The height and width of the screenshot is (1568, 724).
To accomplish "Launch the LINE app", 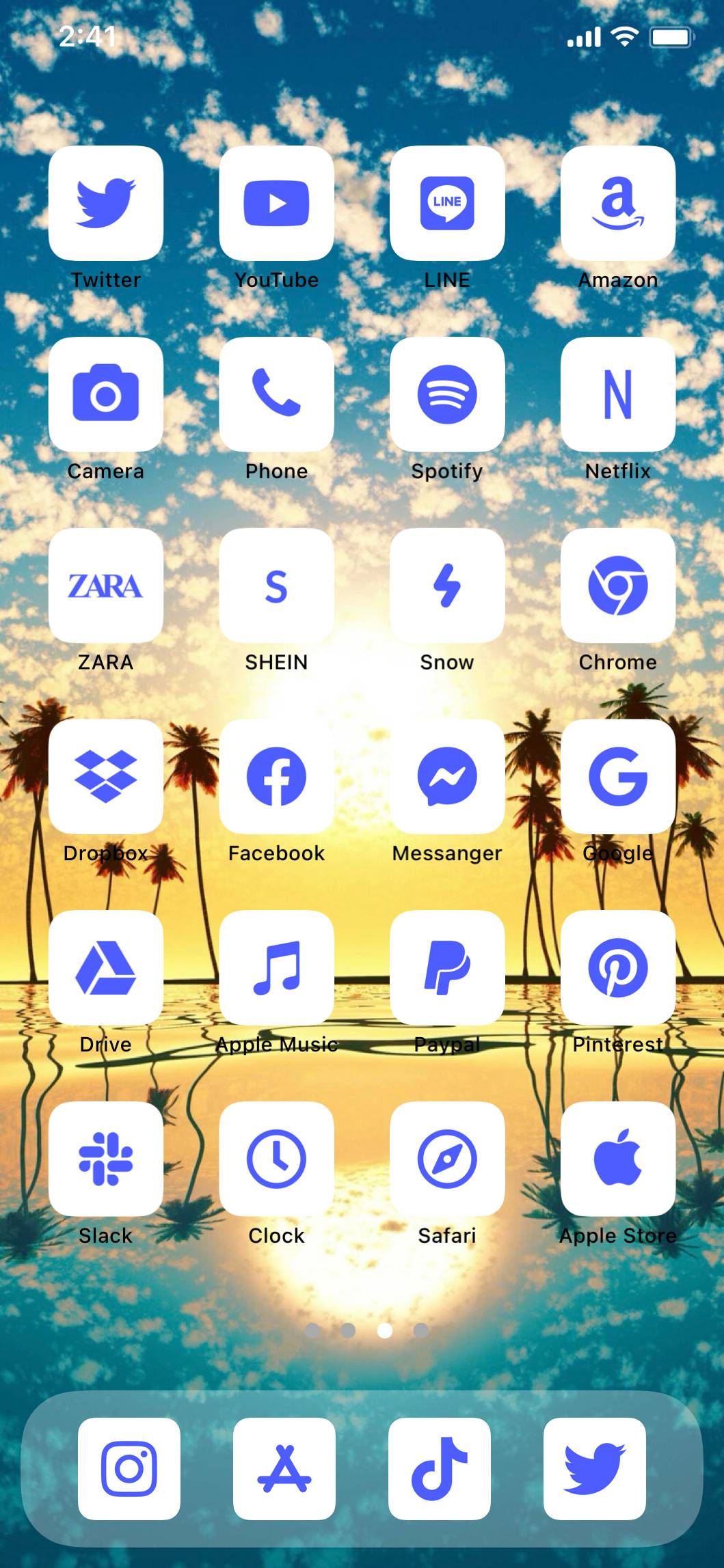I will [447, 203].
